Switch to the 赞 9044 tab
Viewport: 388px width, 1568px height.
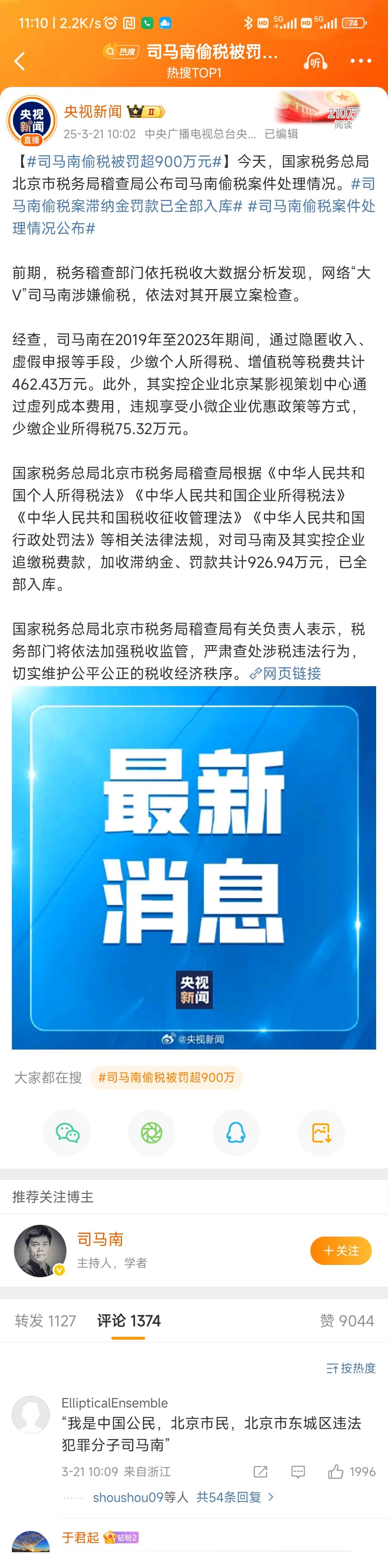347,1321
